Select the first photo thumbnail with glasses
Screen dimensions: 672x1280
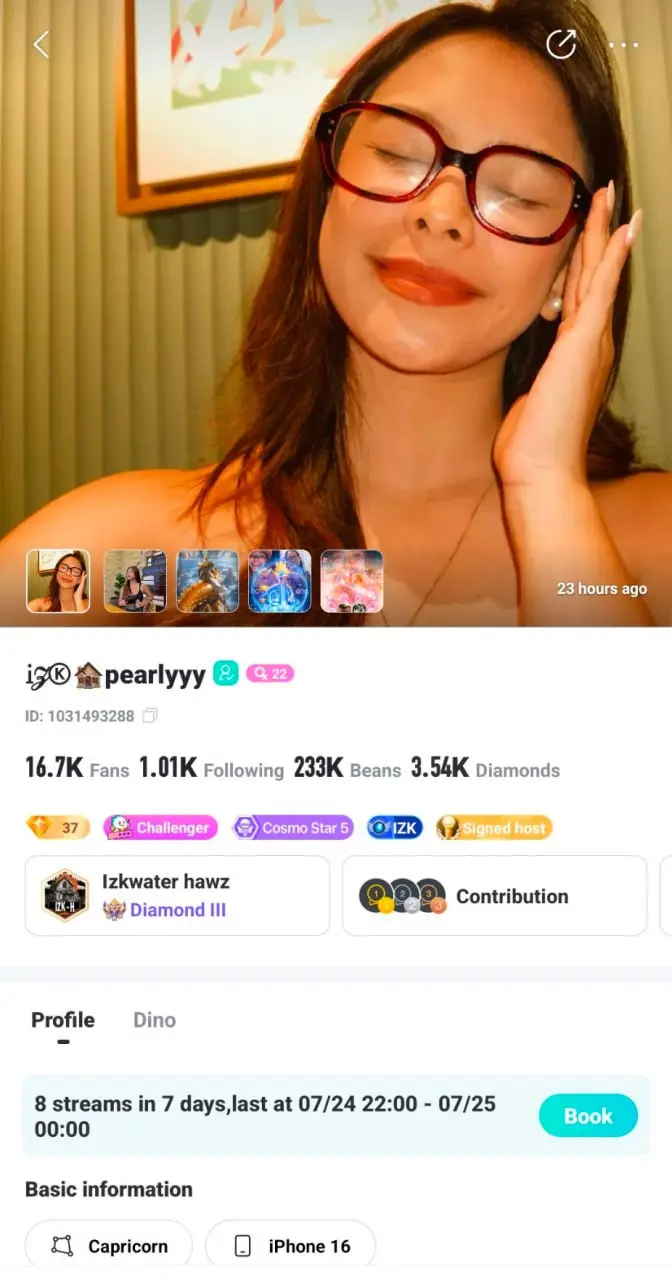(58, 581)
